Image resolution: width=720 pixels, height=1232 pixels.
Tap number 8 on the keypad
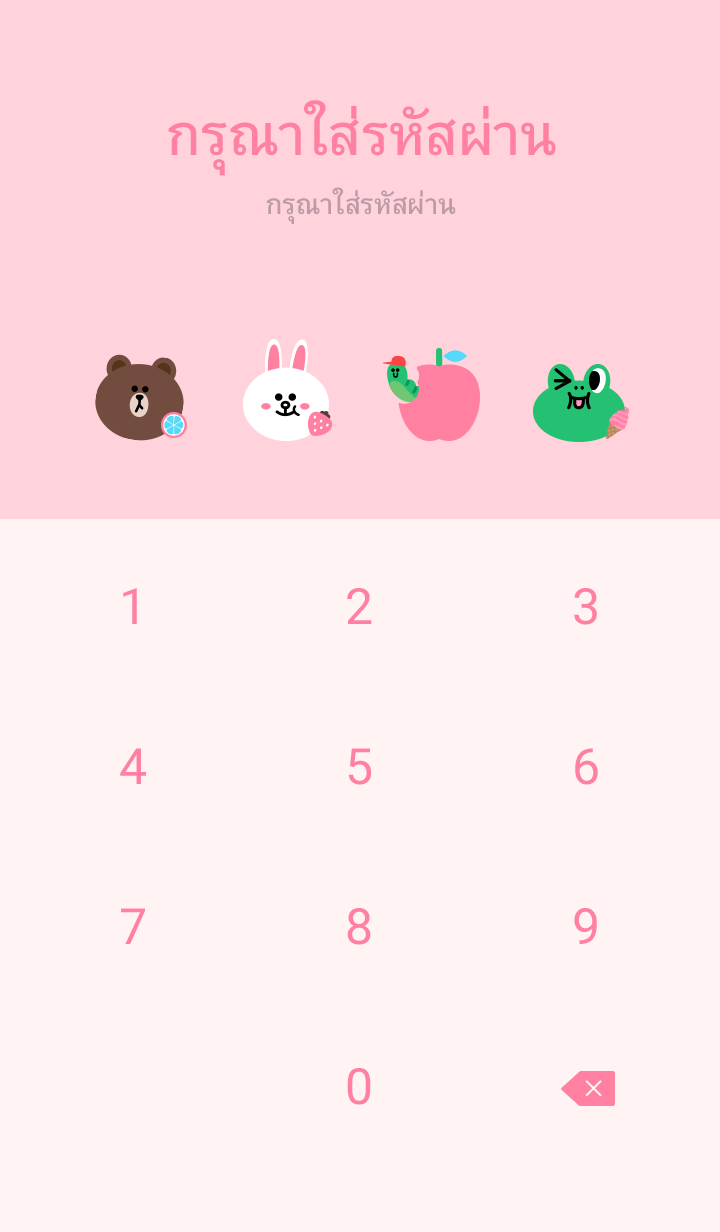359,927
